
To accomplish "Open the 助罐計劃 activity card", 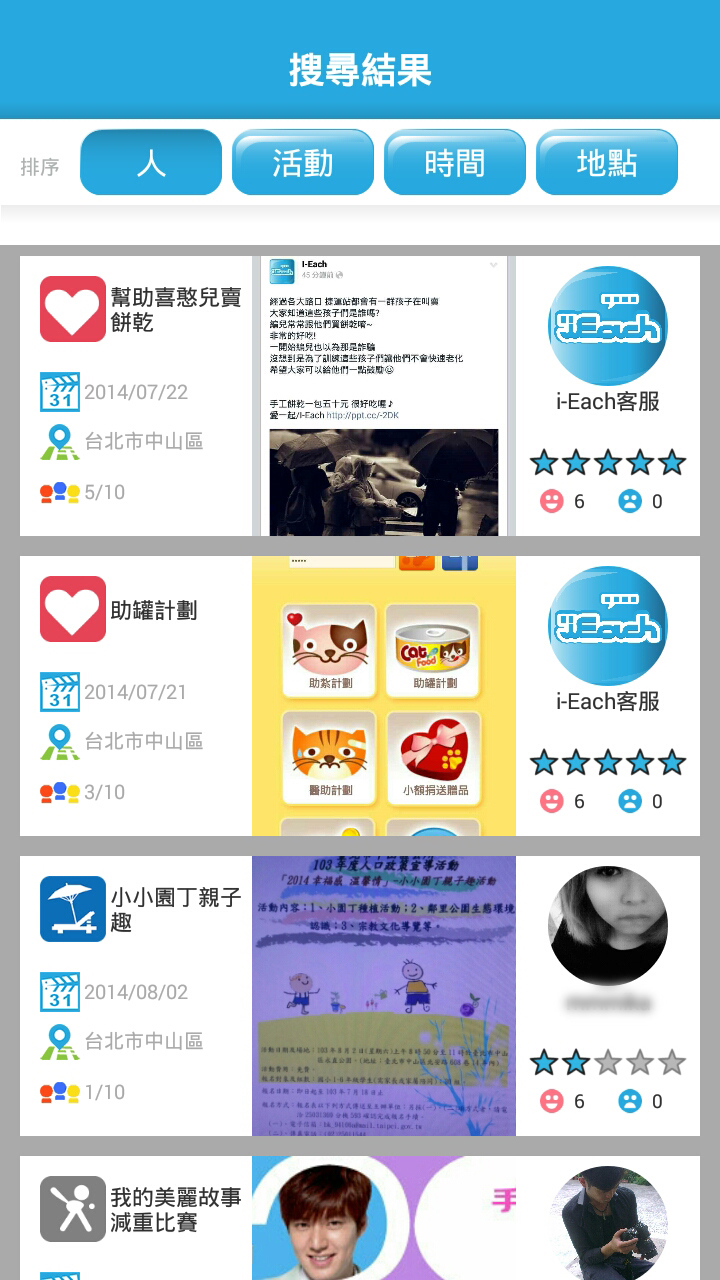I will [360, 696].
